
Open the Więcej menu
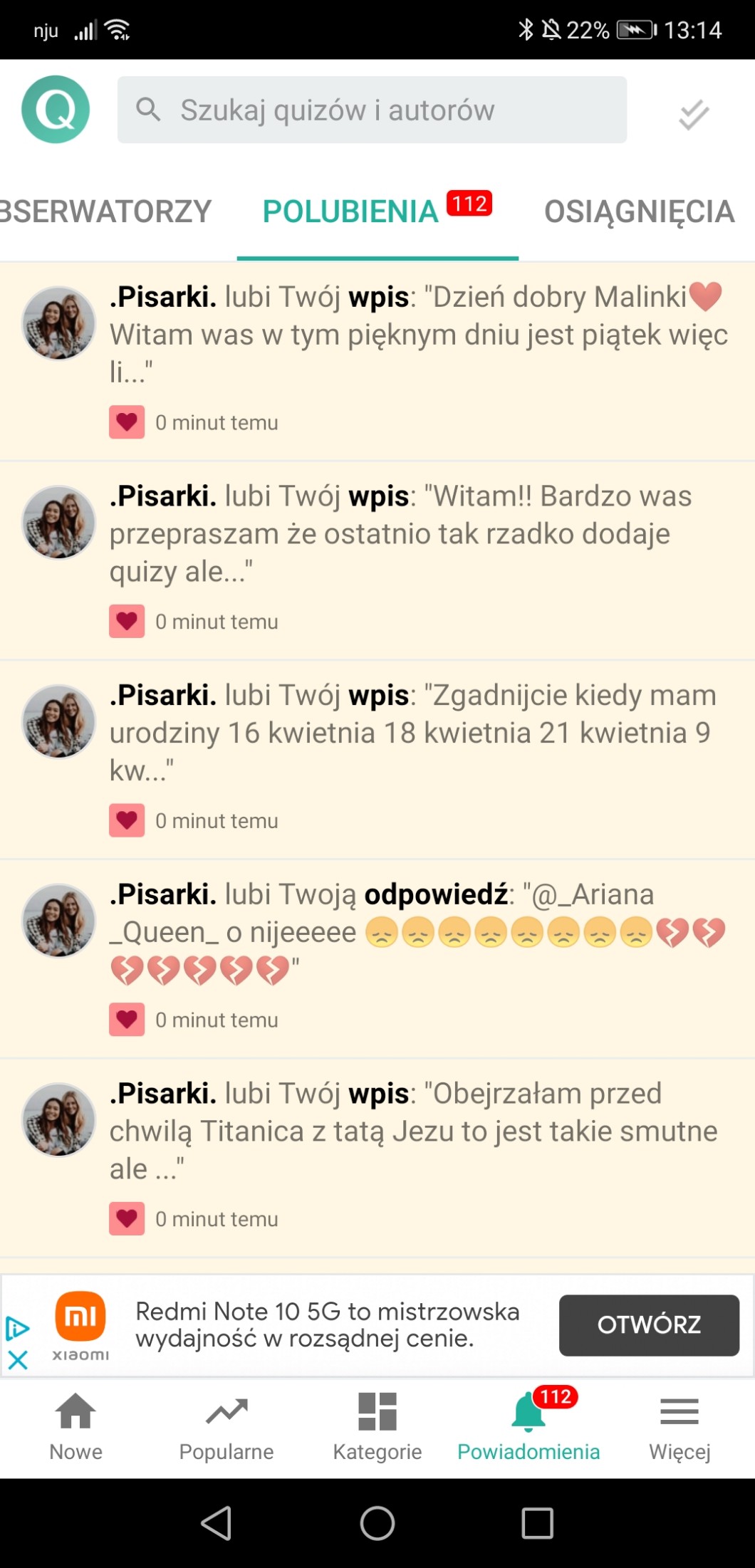679,1426
